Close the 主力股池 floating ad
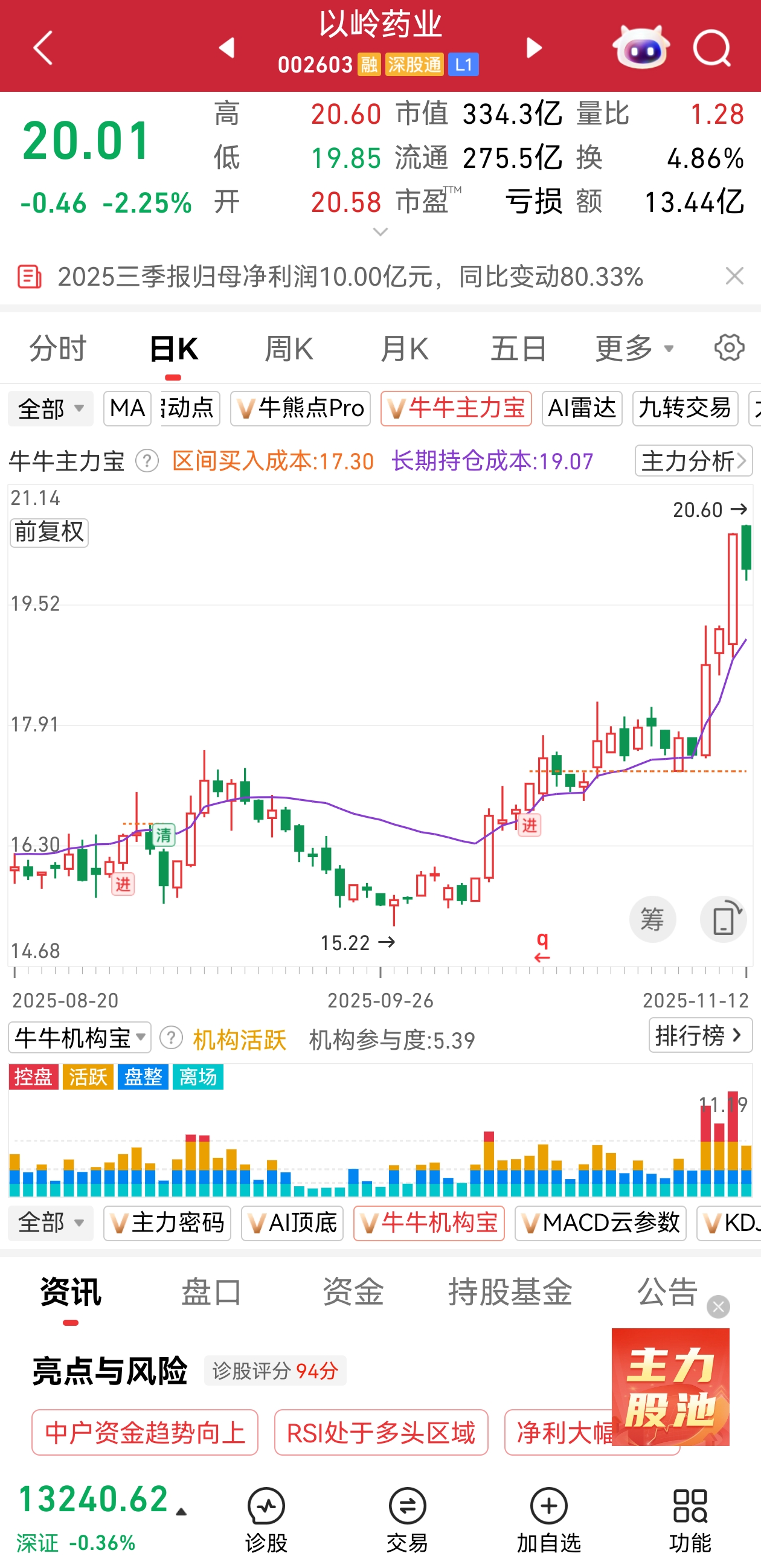The image size is (761, 1568). 718,1307
